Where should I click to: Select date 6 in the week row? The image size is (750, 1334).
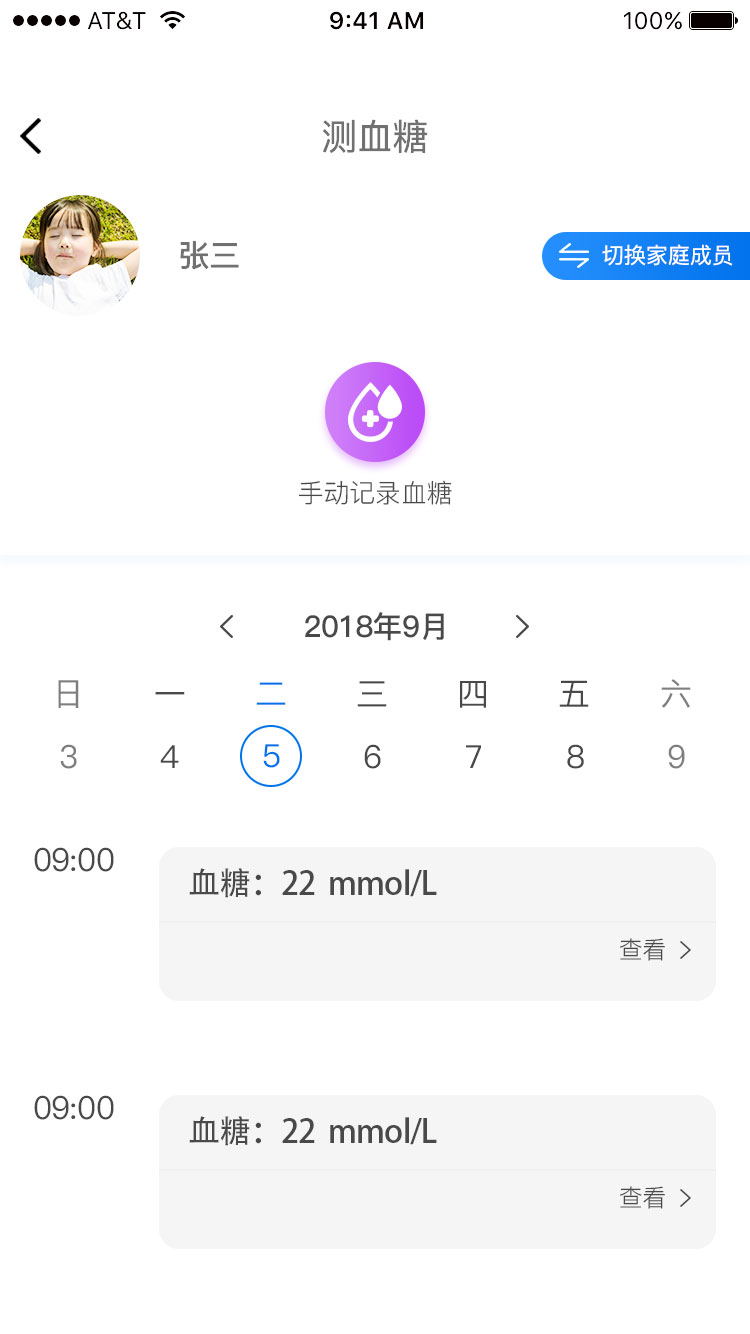click(x=372, y=757)
